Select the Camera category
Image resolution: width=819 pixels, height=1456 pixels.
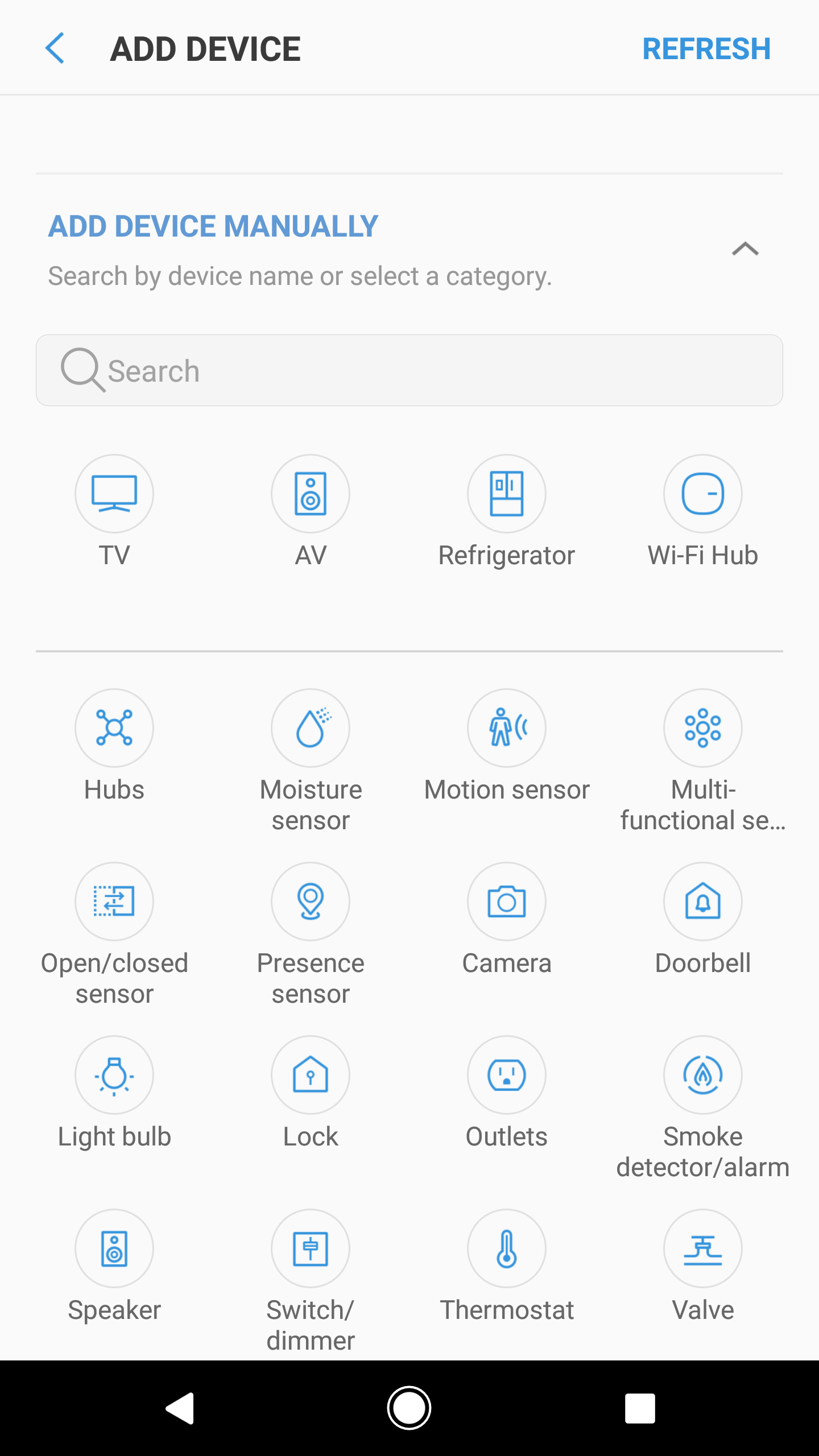pos(507,920)
